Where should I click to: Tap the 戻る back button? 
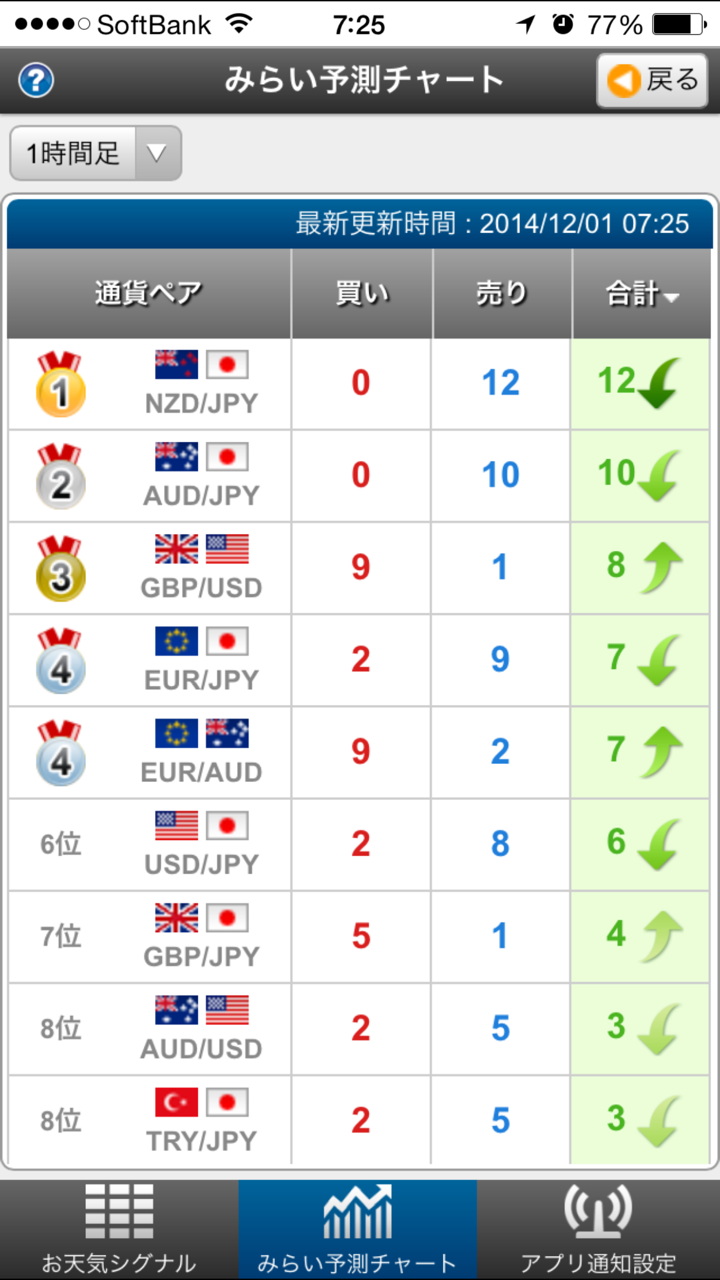651,80
